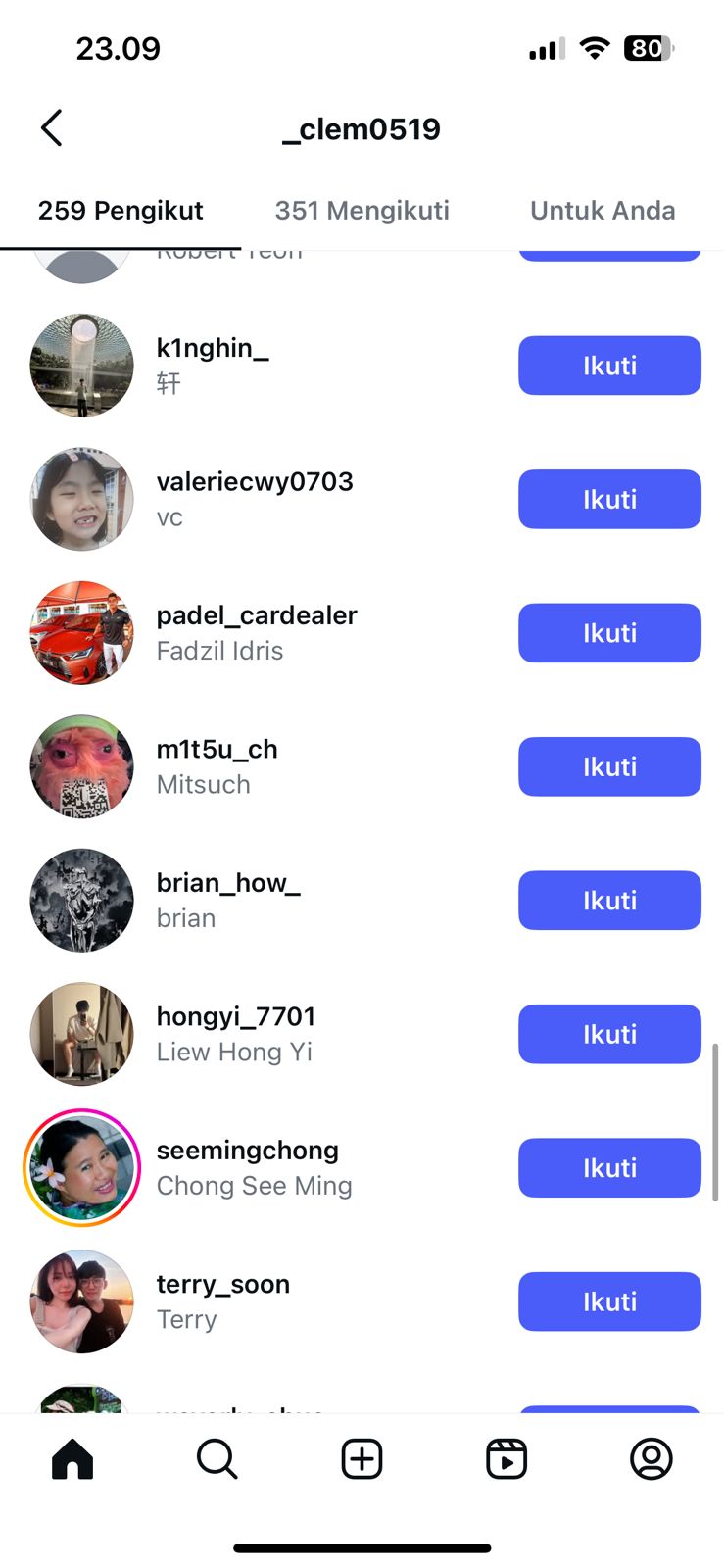Viewport: 724px width, 1568px height.
Task: Open the Search and explore tab
Action: point(217,1459)
